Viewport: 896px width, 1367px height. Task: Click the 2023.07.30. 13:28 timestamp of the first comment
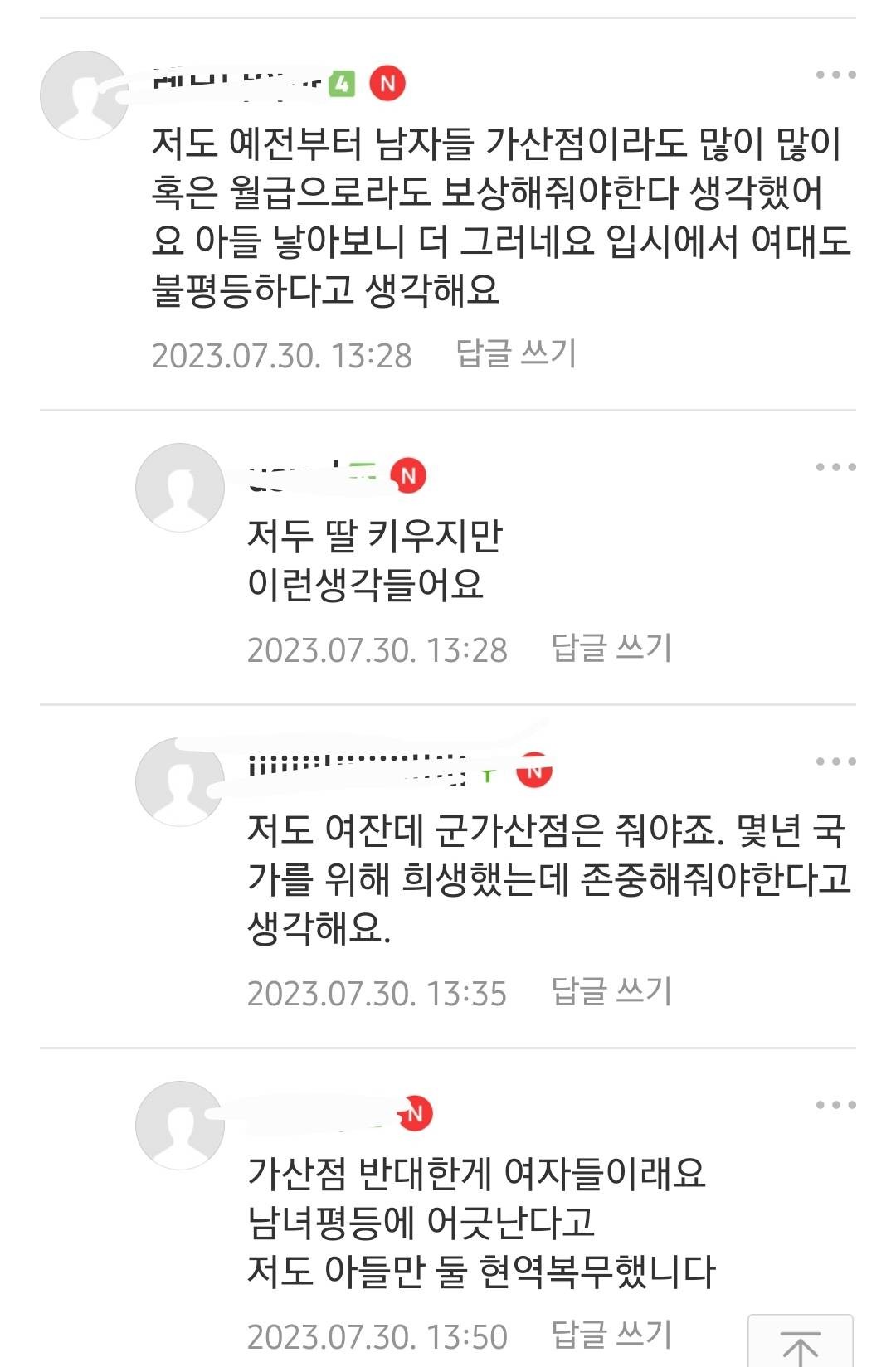pyautogui.click(x=282, y=355)
